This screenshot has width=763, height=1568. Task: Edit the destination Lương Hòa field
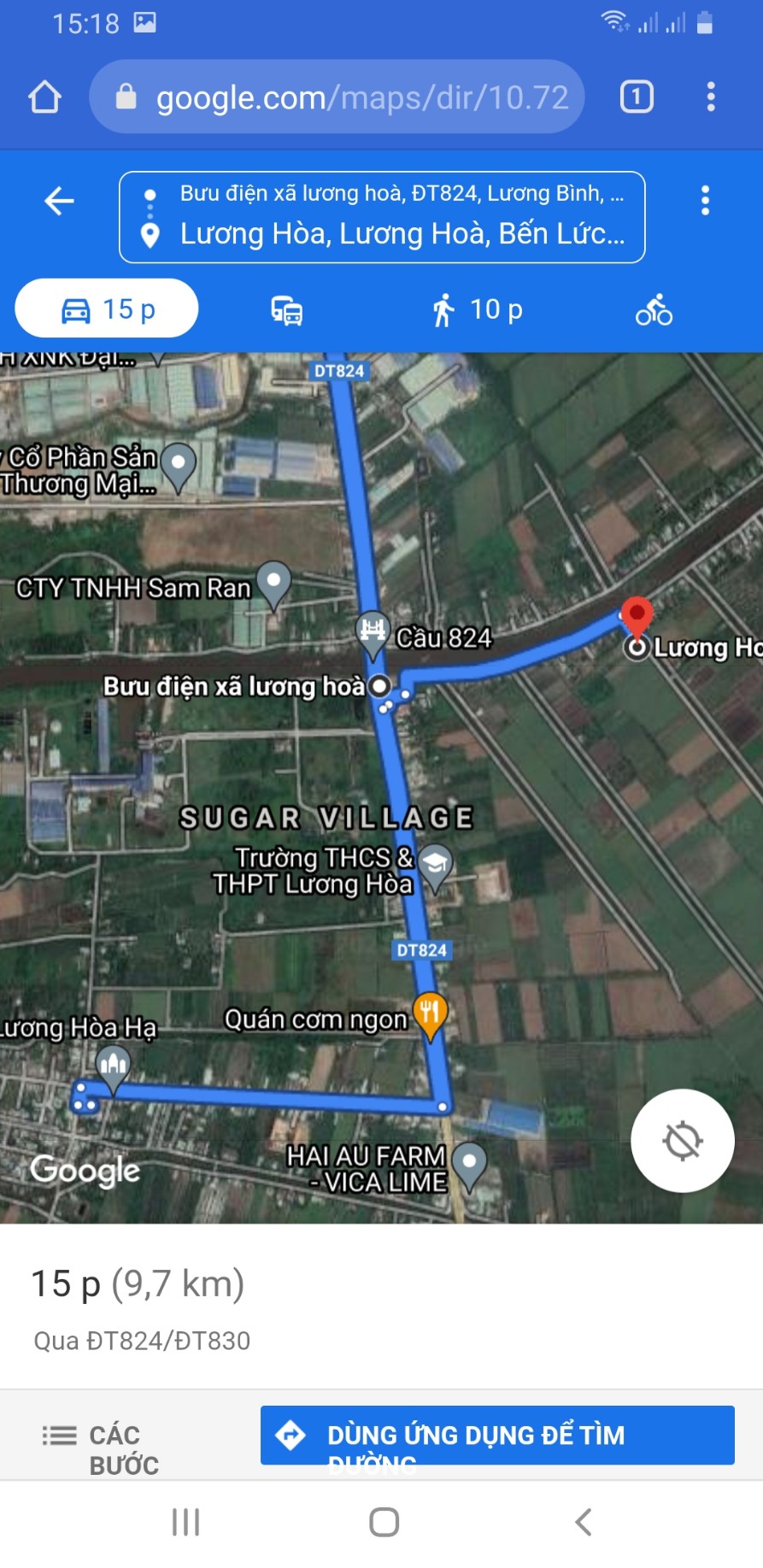point(401,233)
